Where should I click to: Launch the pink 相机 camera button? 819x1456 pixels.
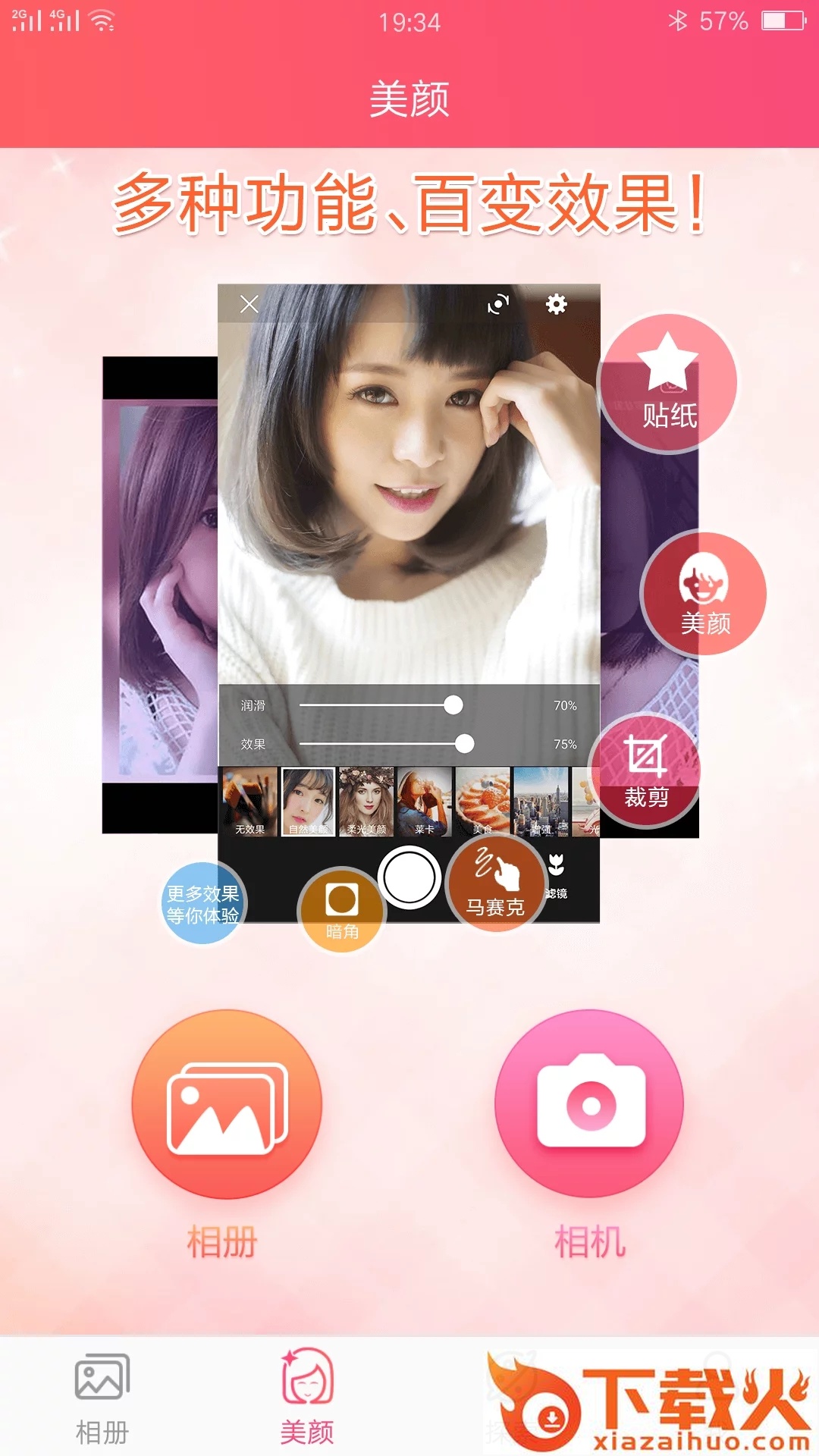(x=589, y=1103)
